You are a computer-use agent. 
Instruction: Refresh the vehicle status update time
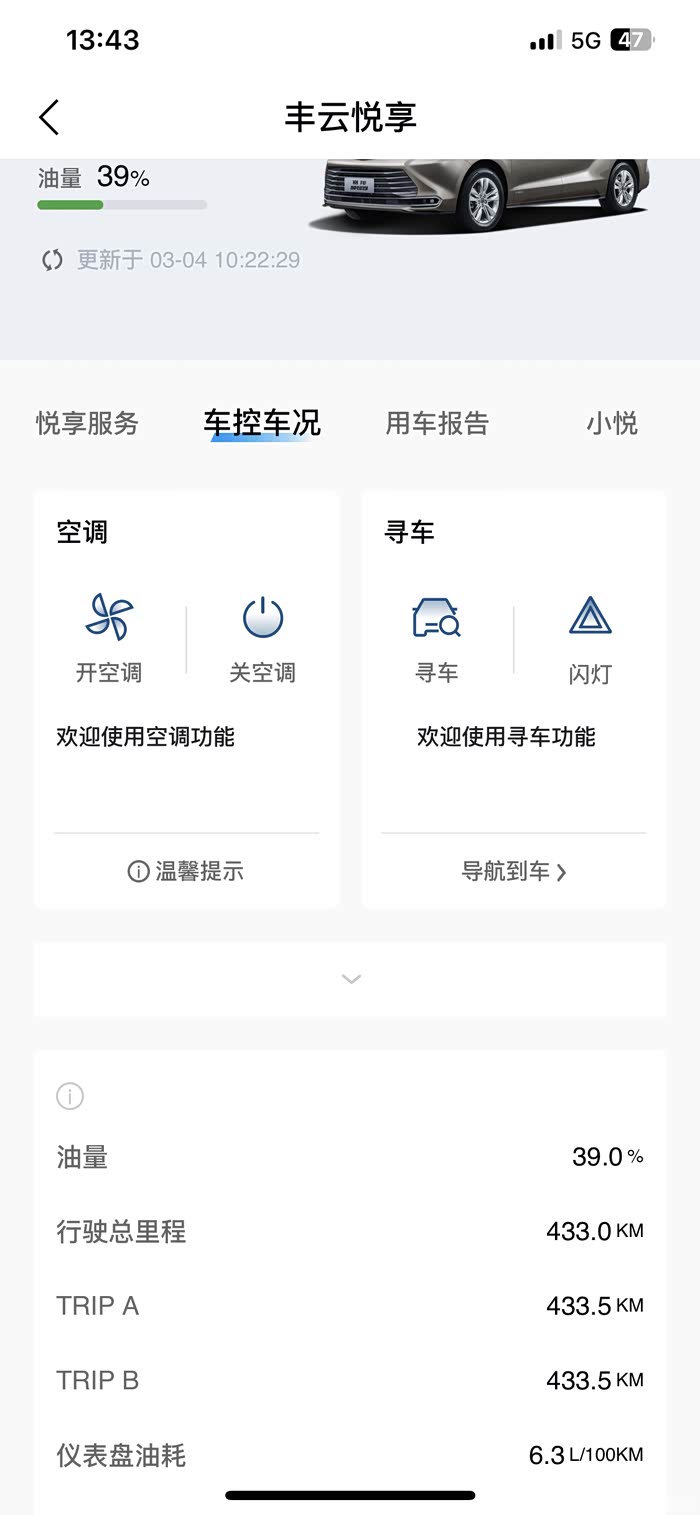52,260
